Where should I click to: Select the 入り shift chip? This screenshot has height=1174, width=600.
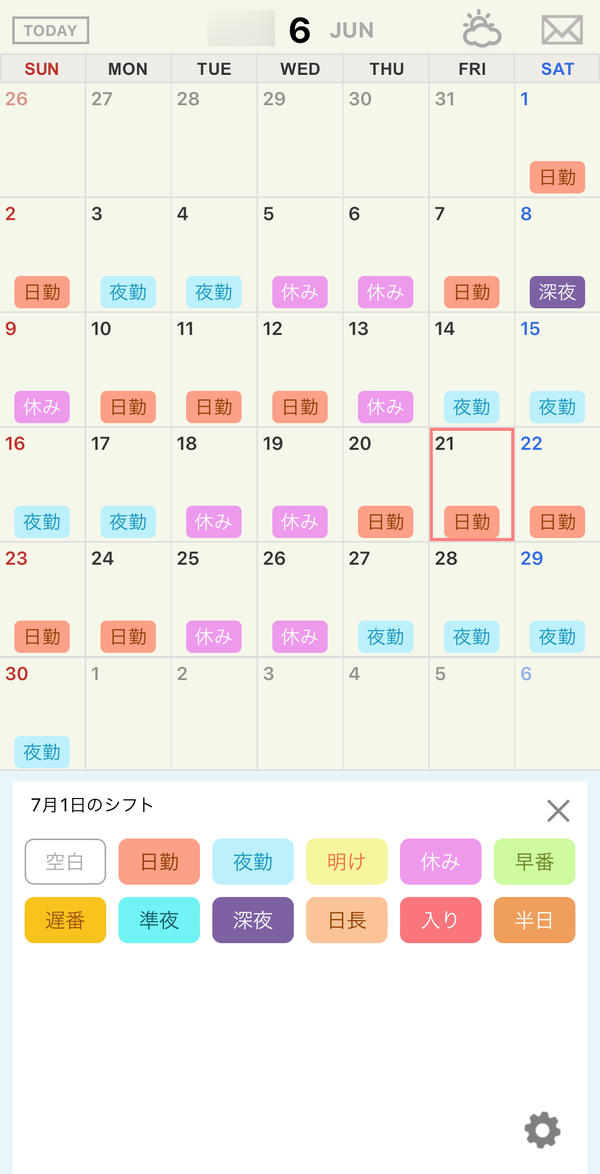(440, 920)
